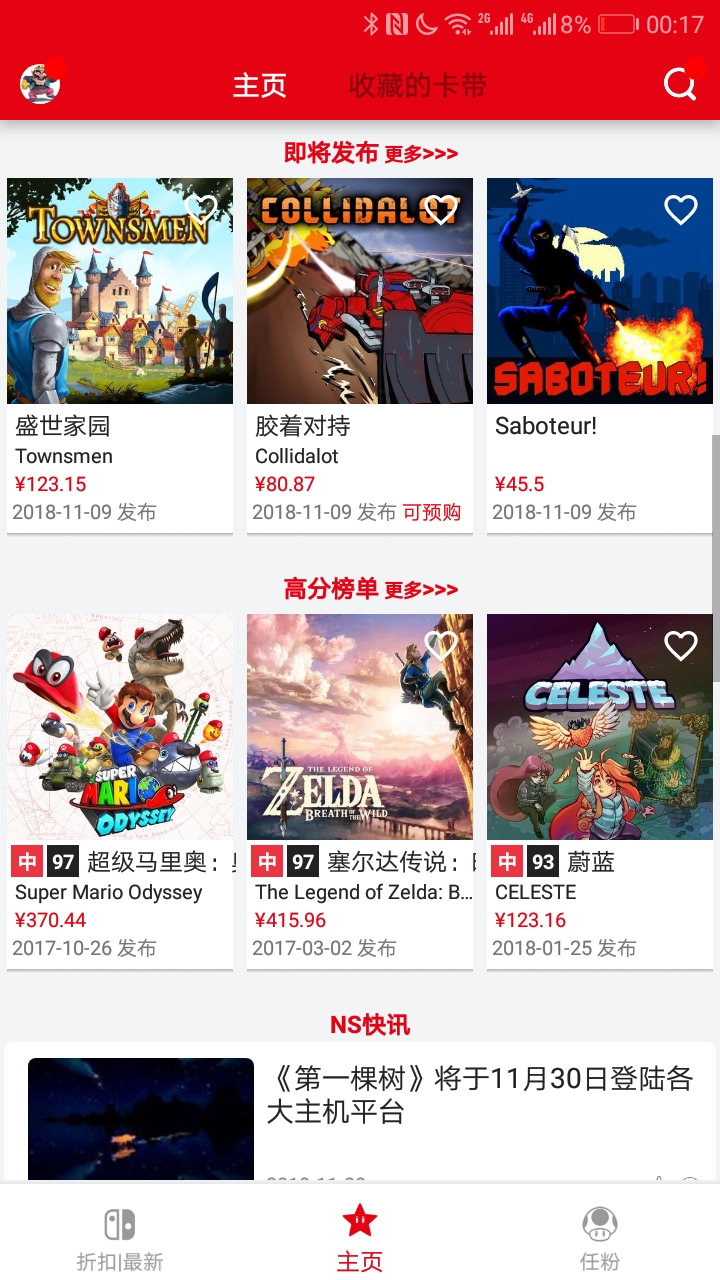This screenshot has height=1280, width=720.
Task: Favorite Townsmen using its heart toggle
Action: point(202,209)
